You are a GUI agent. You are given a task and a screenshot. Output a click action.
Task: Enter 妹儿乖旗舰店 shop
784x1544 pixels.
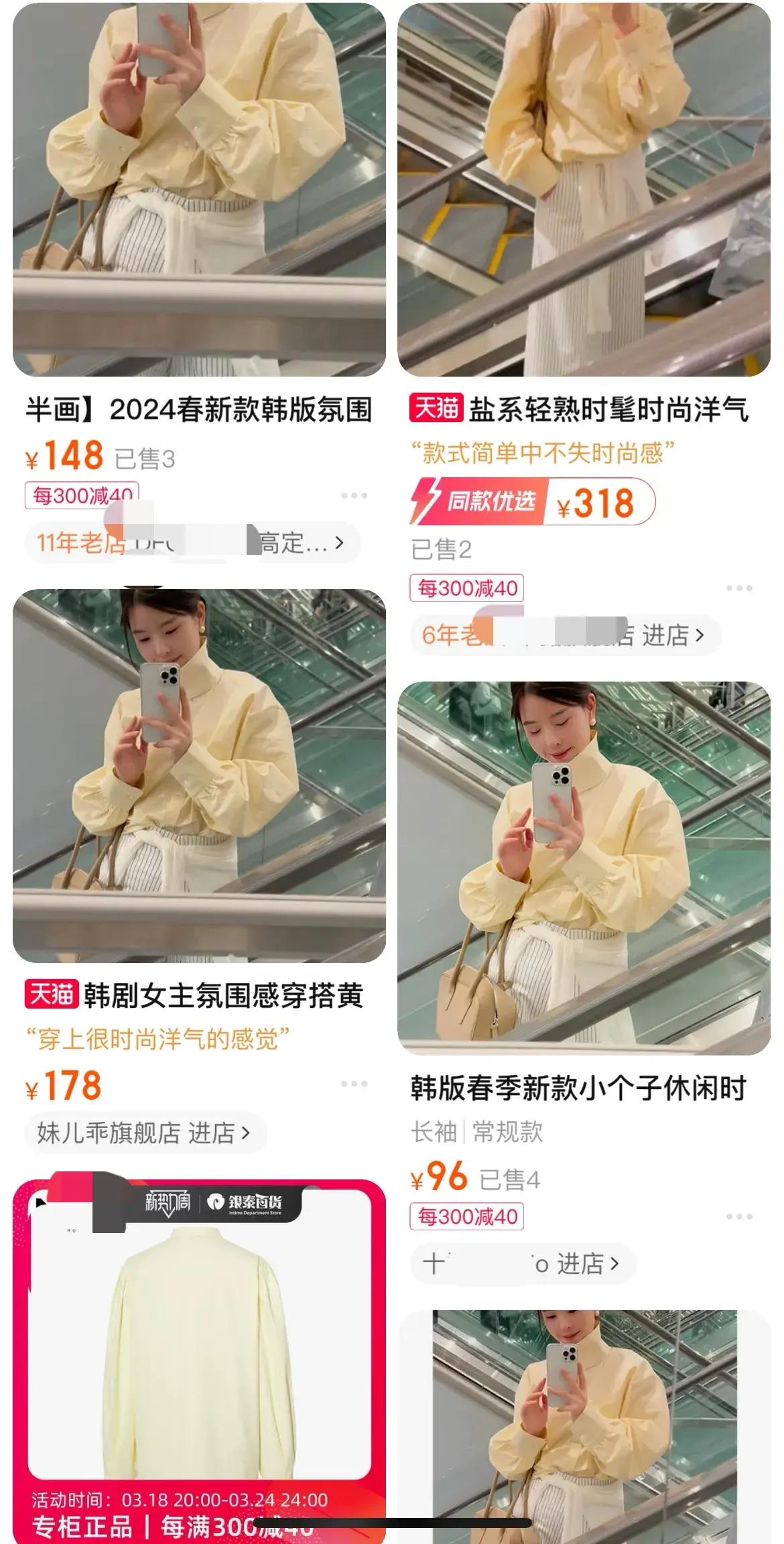(x=145, y=1133)
